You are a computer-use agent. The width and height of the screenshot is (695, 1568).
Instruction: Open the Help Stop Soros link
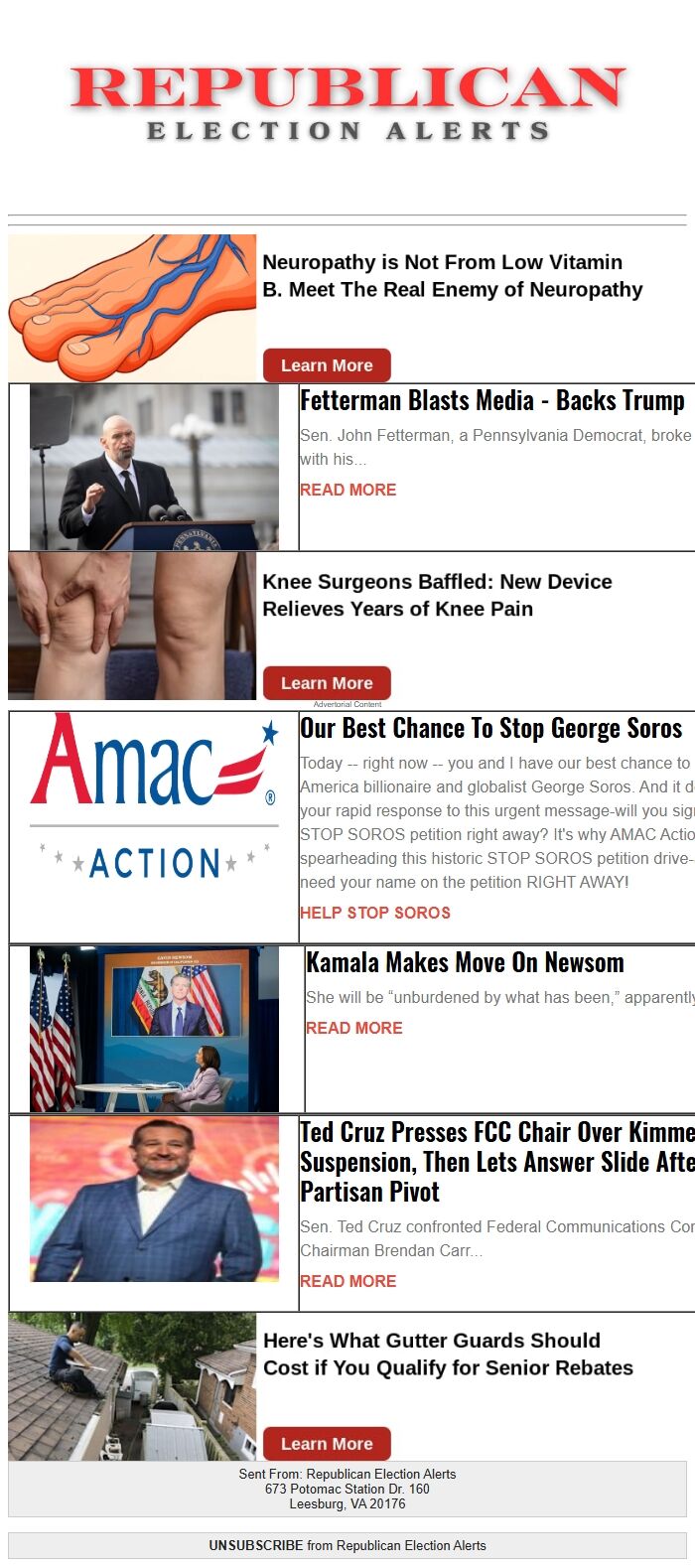pos(374,913)
